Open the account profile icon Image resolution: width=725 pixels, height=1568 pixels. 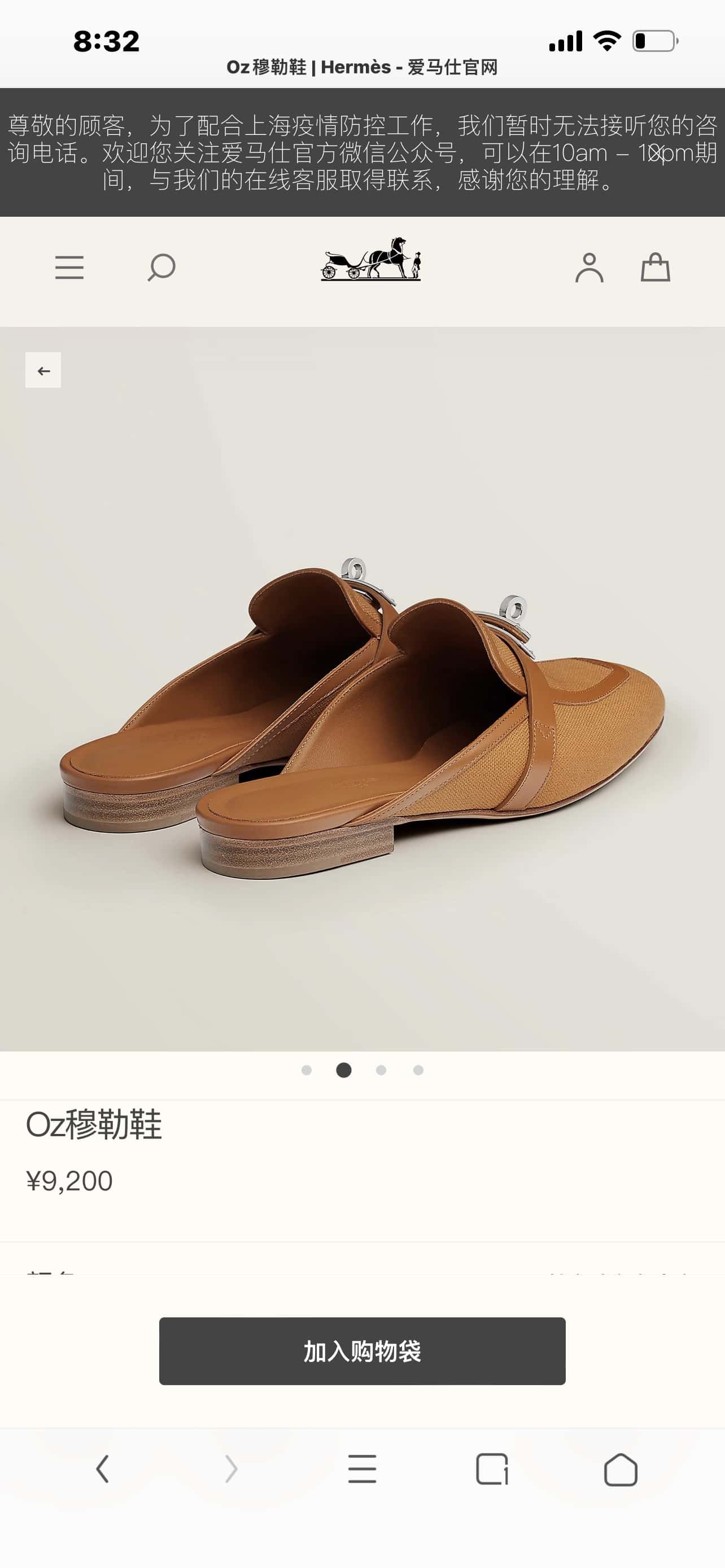tap(589, 267)
